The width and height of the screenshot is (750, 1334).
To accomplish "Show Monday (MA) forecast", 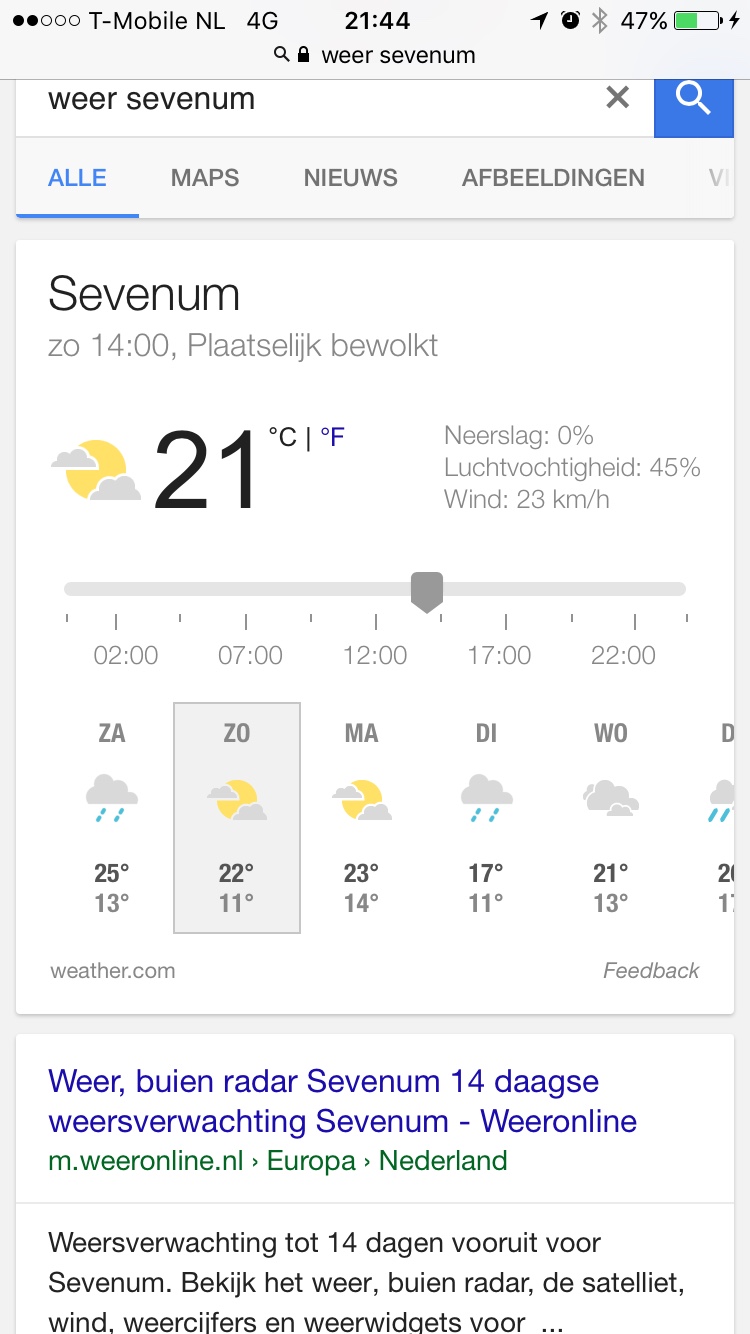I will click(x=361, y=817).
